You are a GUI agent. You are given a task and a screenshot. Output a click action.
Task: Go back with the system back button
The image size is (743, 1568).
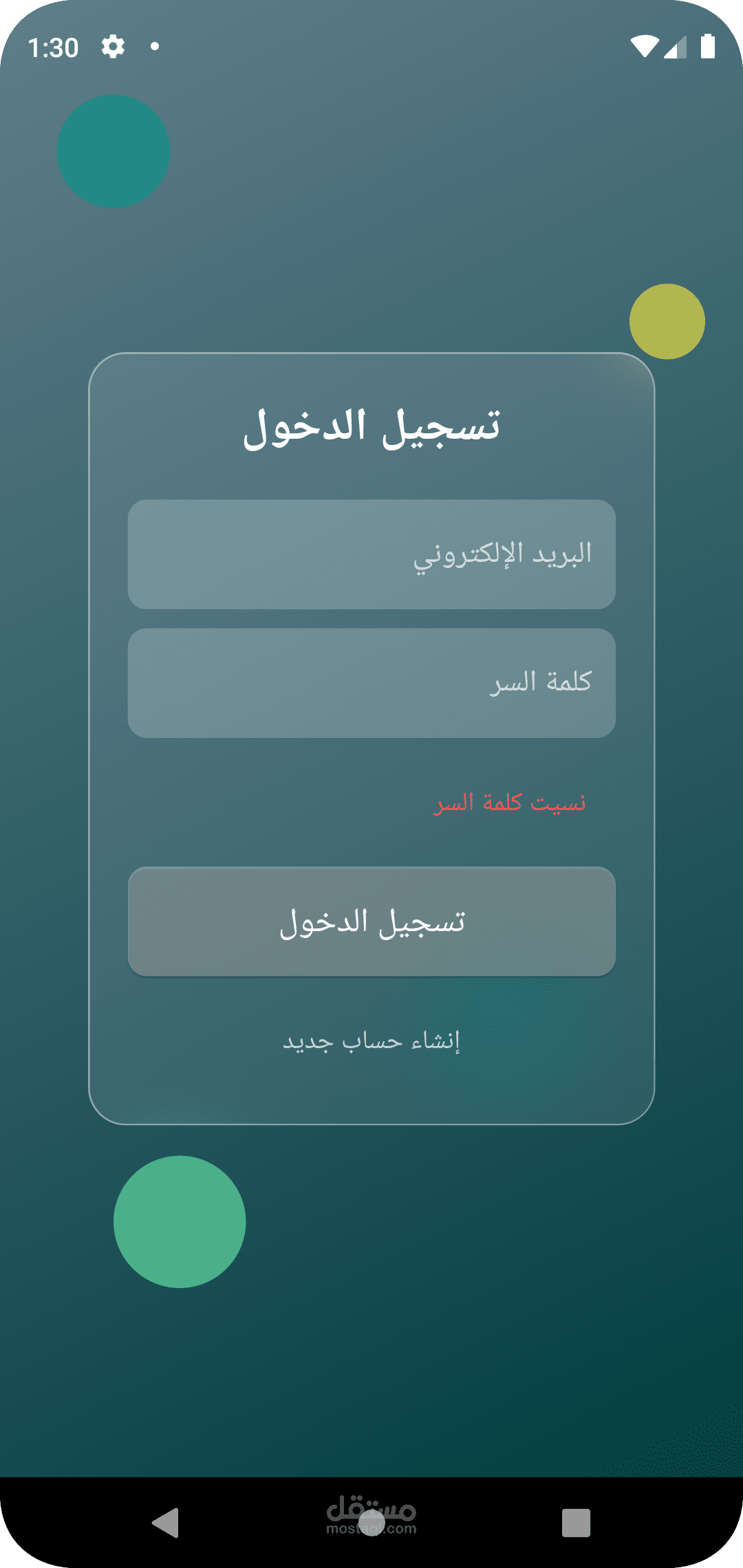[x=165, y=1523]
